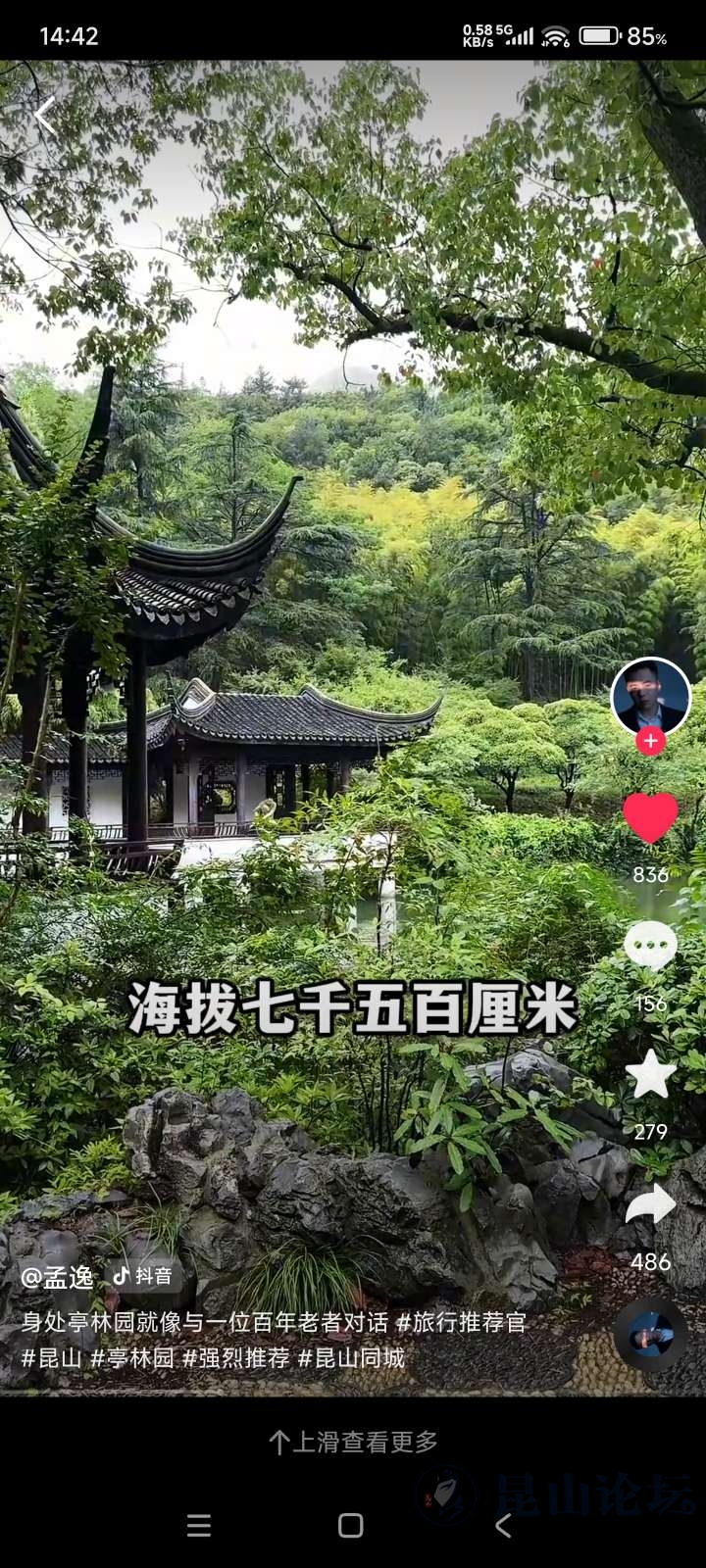Go back using the top-left arrow
Screen dimensions: 706x1568
(x=45, y=118)
